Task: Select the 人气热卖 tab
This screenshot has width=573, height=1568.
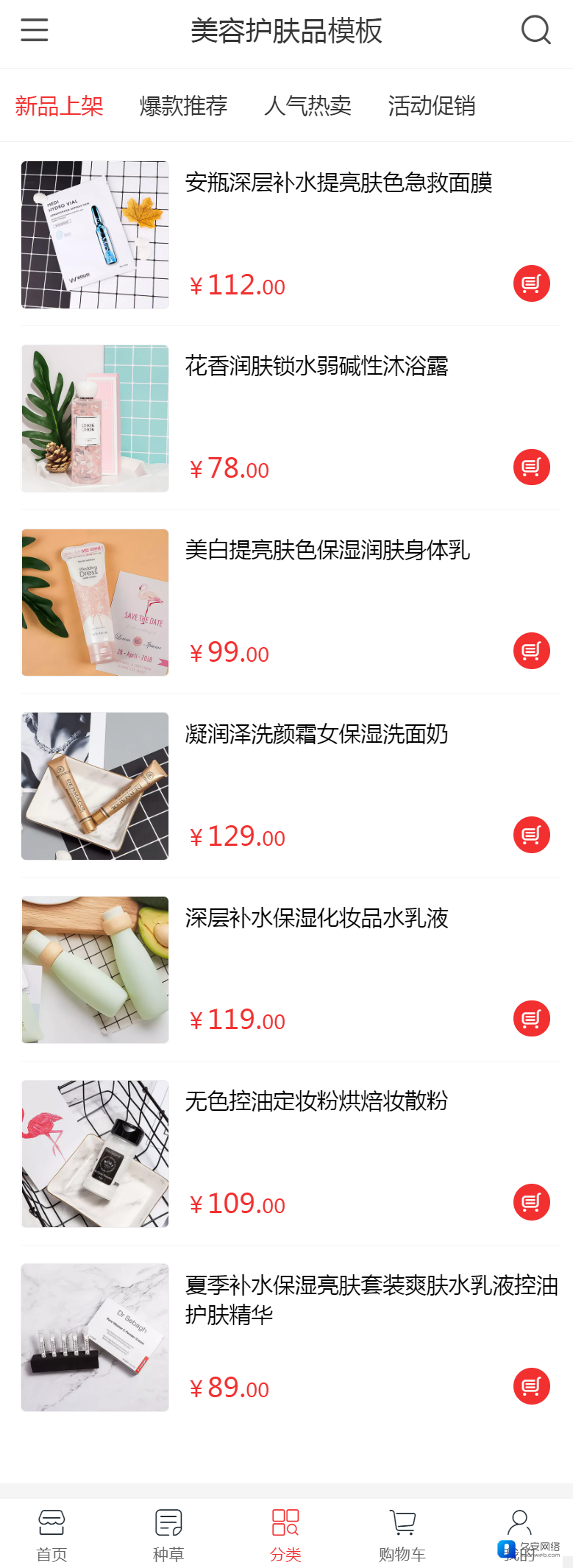Action: coord(307,106)
